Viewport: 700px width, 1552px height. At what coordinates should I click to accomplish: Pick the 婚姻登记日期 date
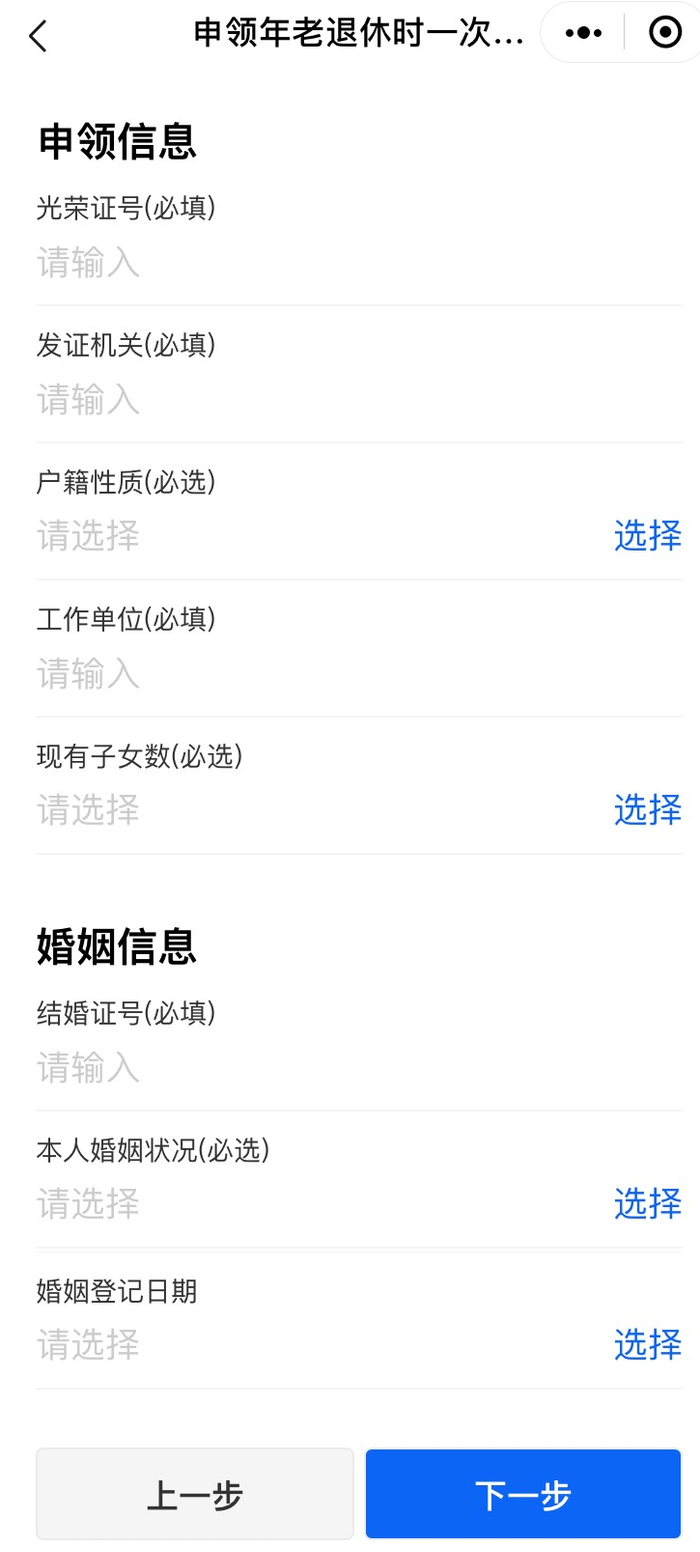pos(647,1344)
